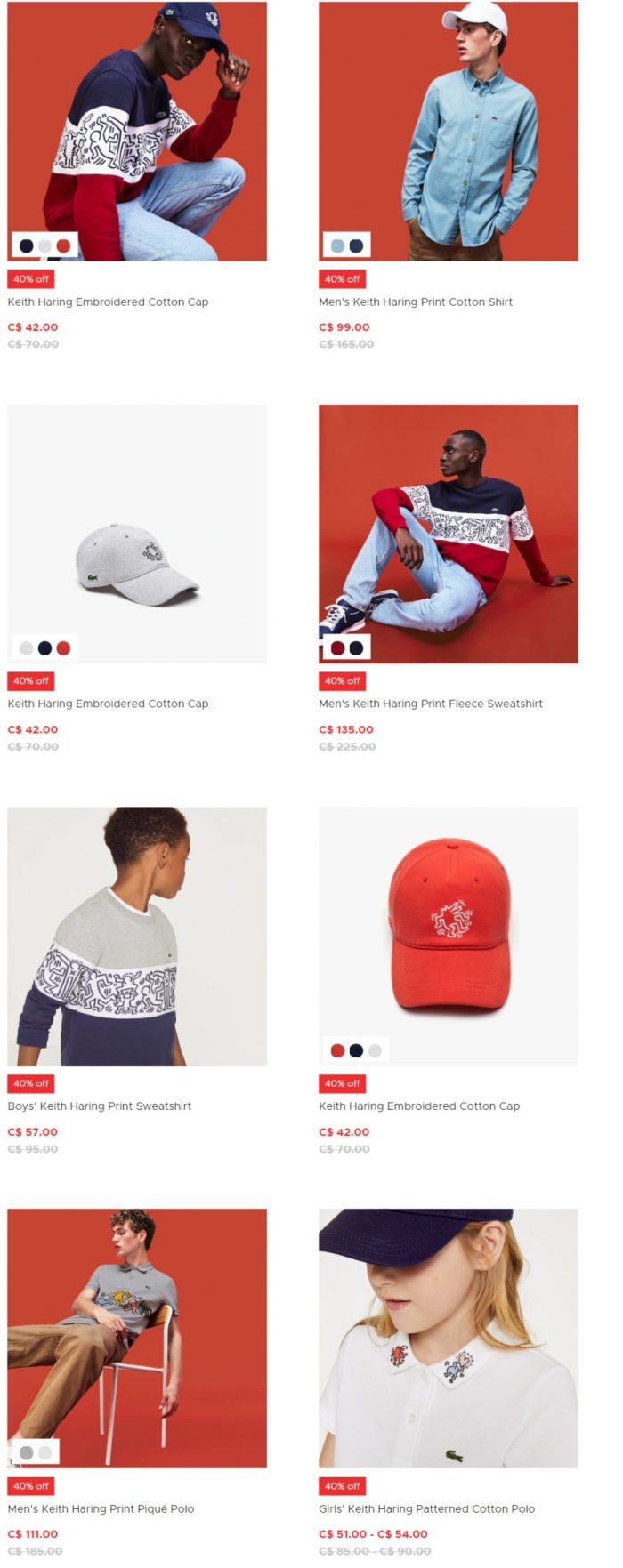Screen dimensions: 623x1568
Task: Open Men's Keith Haring Print Cotton Shirt
Action: click(x=415, y=302)
